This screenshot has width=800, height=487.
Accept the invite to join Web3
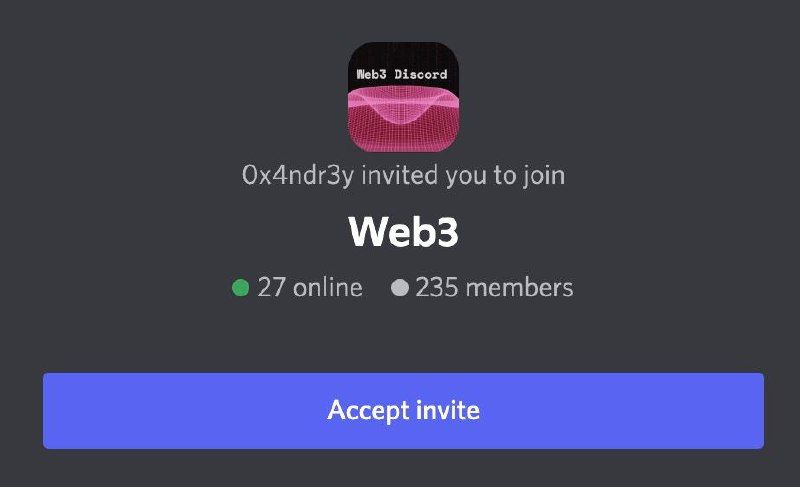[x=403, y=410]
